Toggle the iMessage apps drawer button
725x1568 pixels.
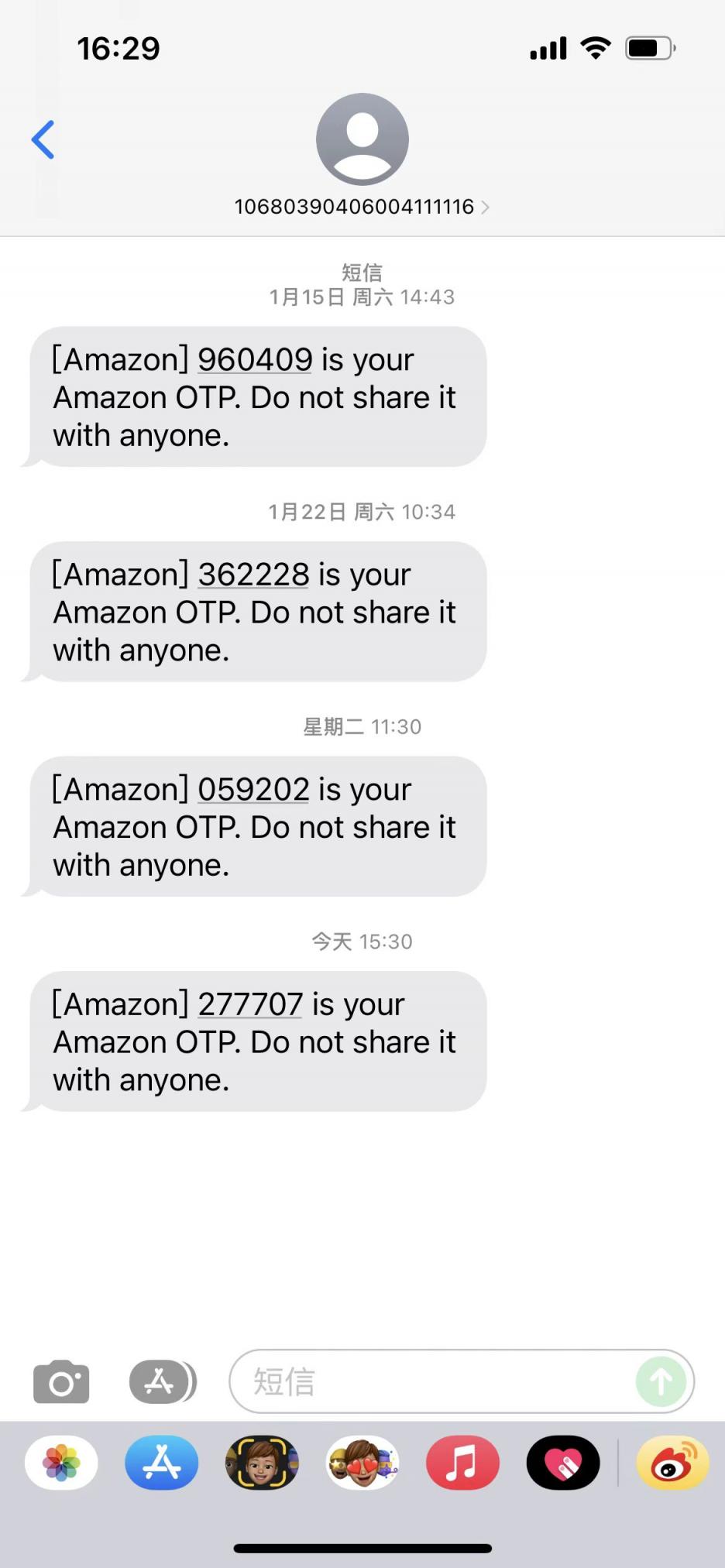(x=163, y=1381)
